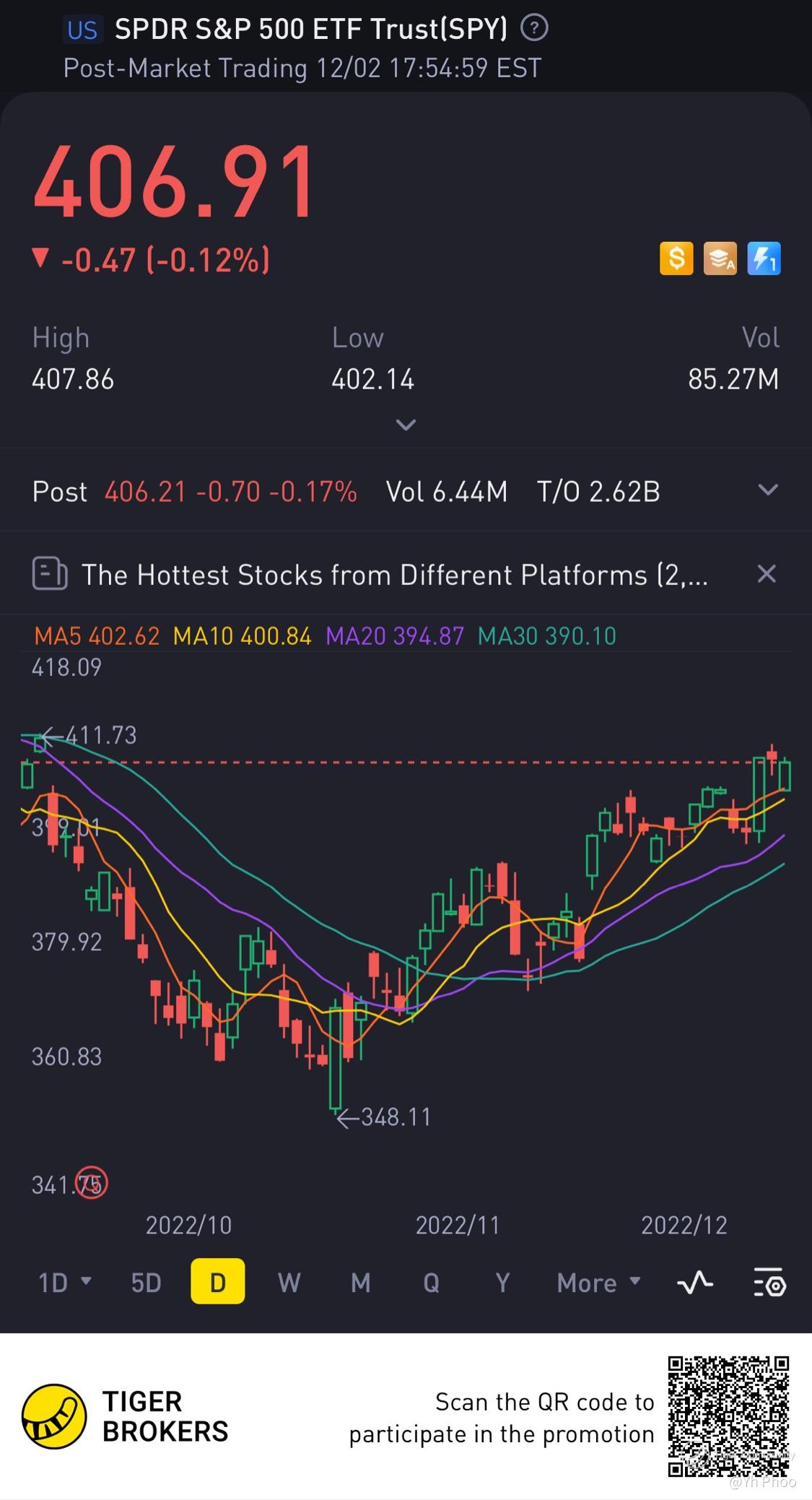Screen dimensions: 812x1500
Task: Open the help icon beside SPY title
Action: (x=534, y=29)
